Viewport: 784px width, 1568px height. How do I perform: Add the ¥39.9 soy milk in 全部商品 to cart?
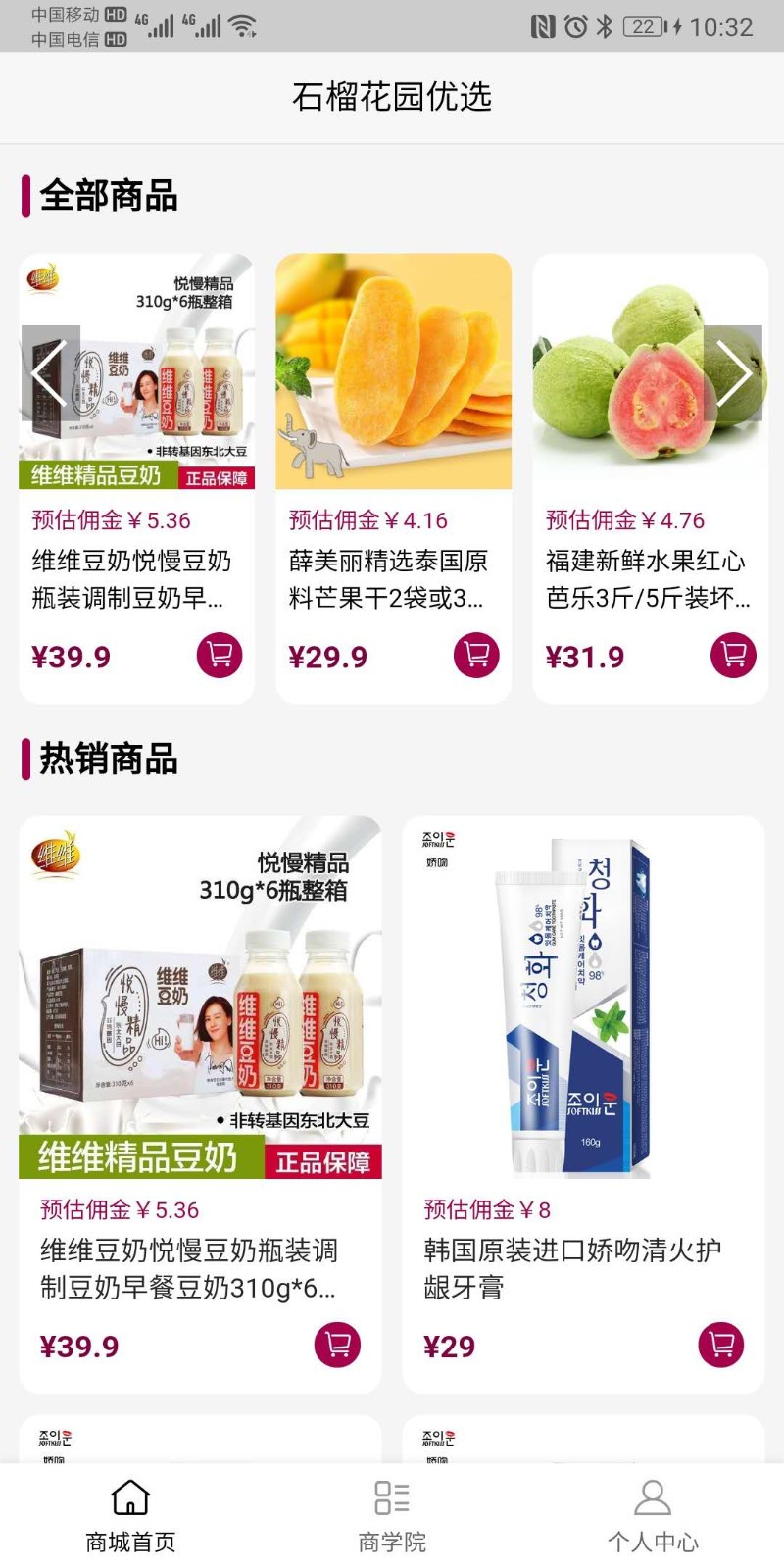[x=220, y=655]
